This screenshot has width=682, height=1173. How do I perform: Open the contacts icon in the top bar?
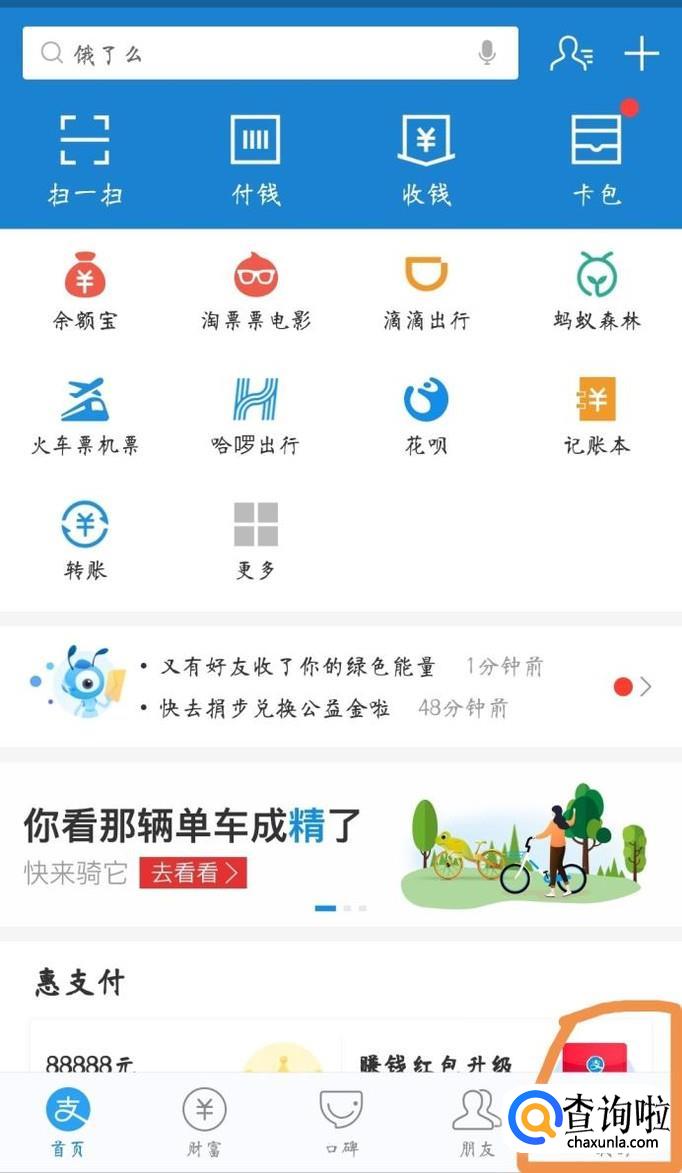click(x=571, y=53)
